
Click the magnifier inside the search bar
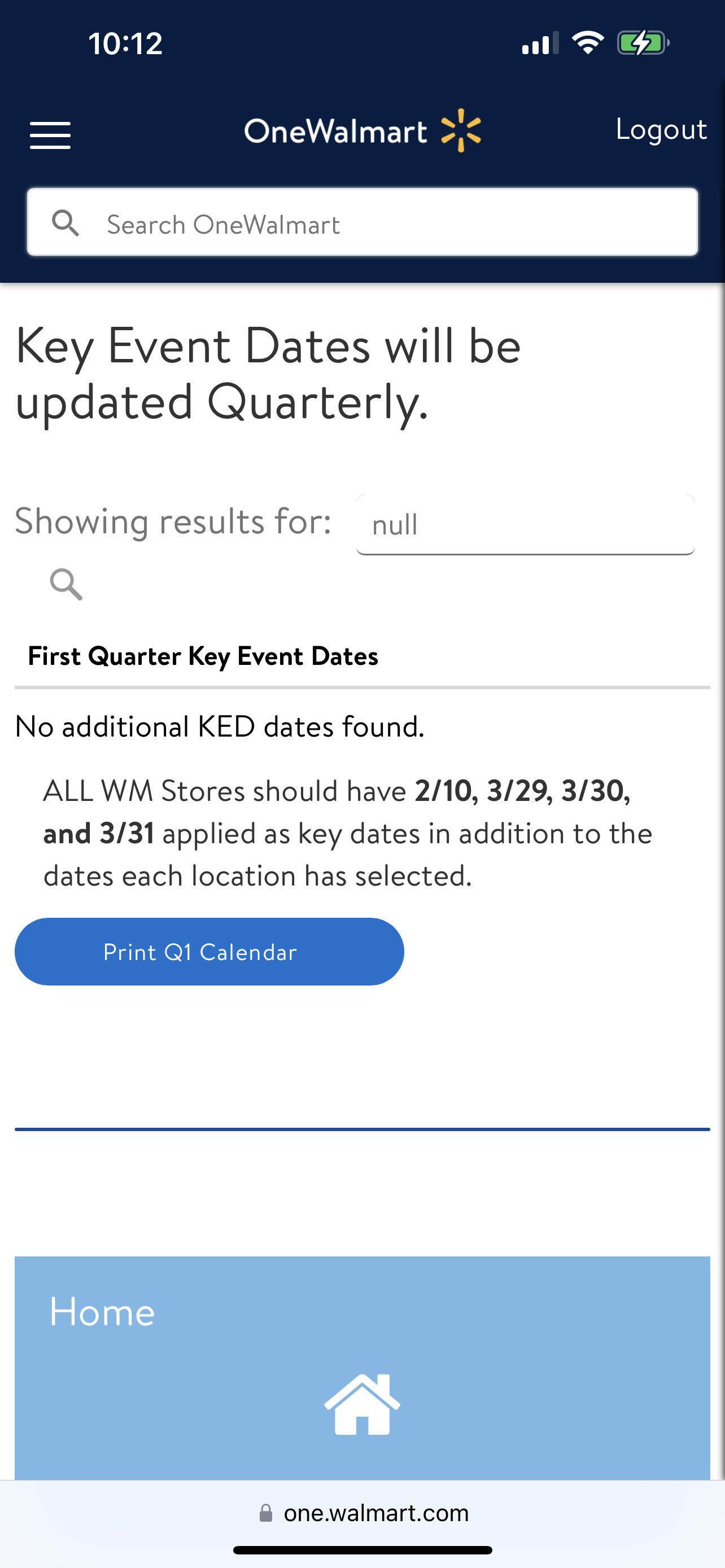click(67, 223)
